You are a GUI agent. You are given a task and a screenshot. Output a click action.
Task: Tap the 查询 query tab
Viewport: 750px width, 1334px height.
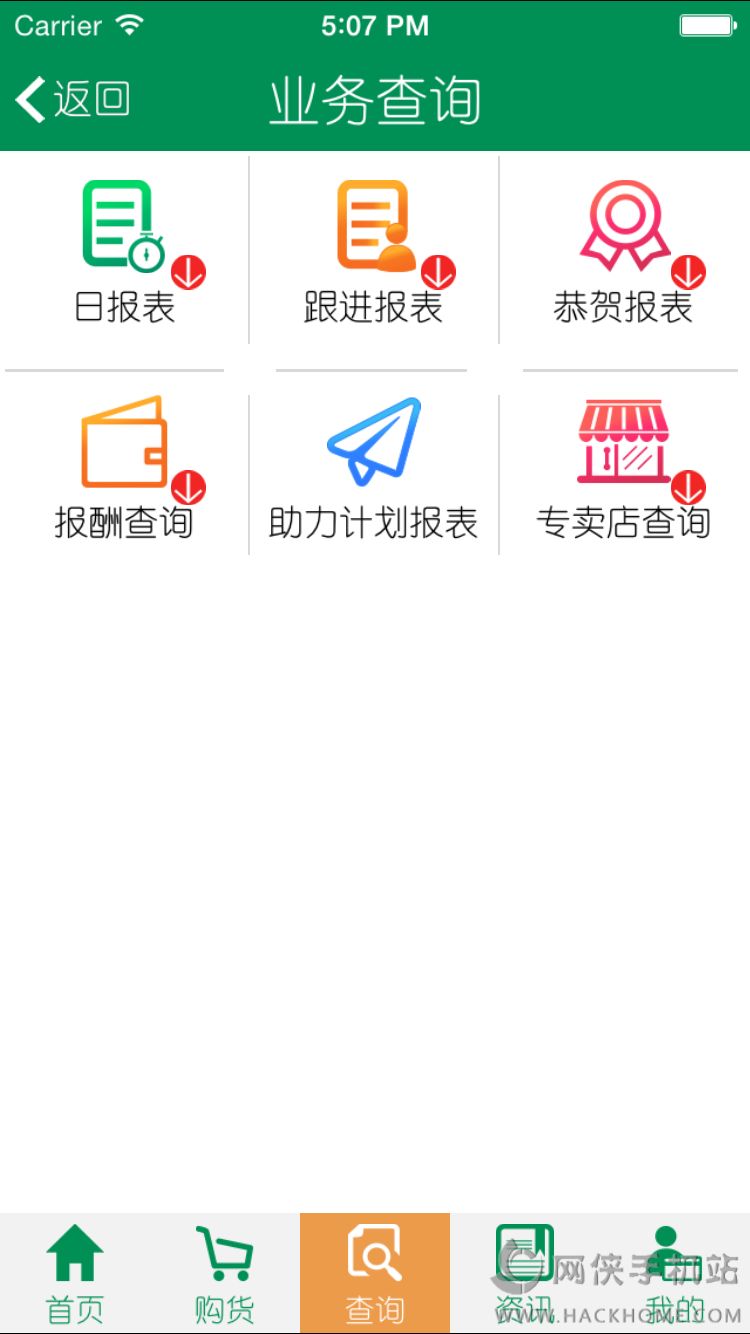coord(375,1273)
